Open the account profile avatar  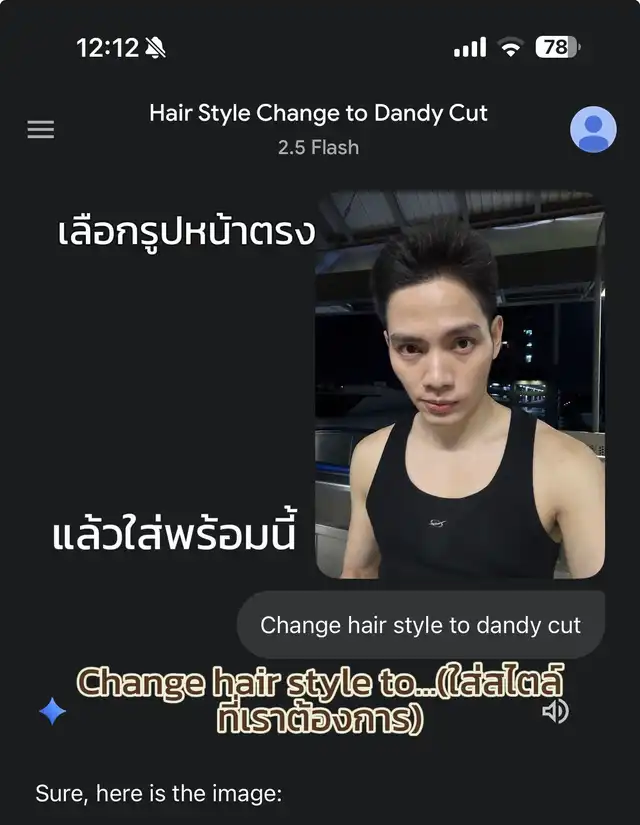(593, 129)
